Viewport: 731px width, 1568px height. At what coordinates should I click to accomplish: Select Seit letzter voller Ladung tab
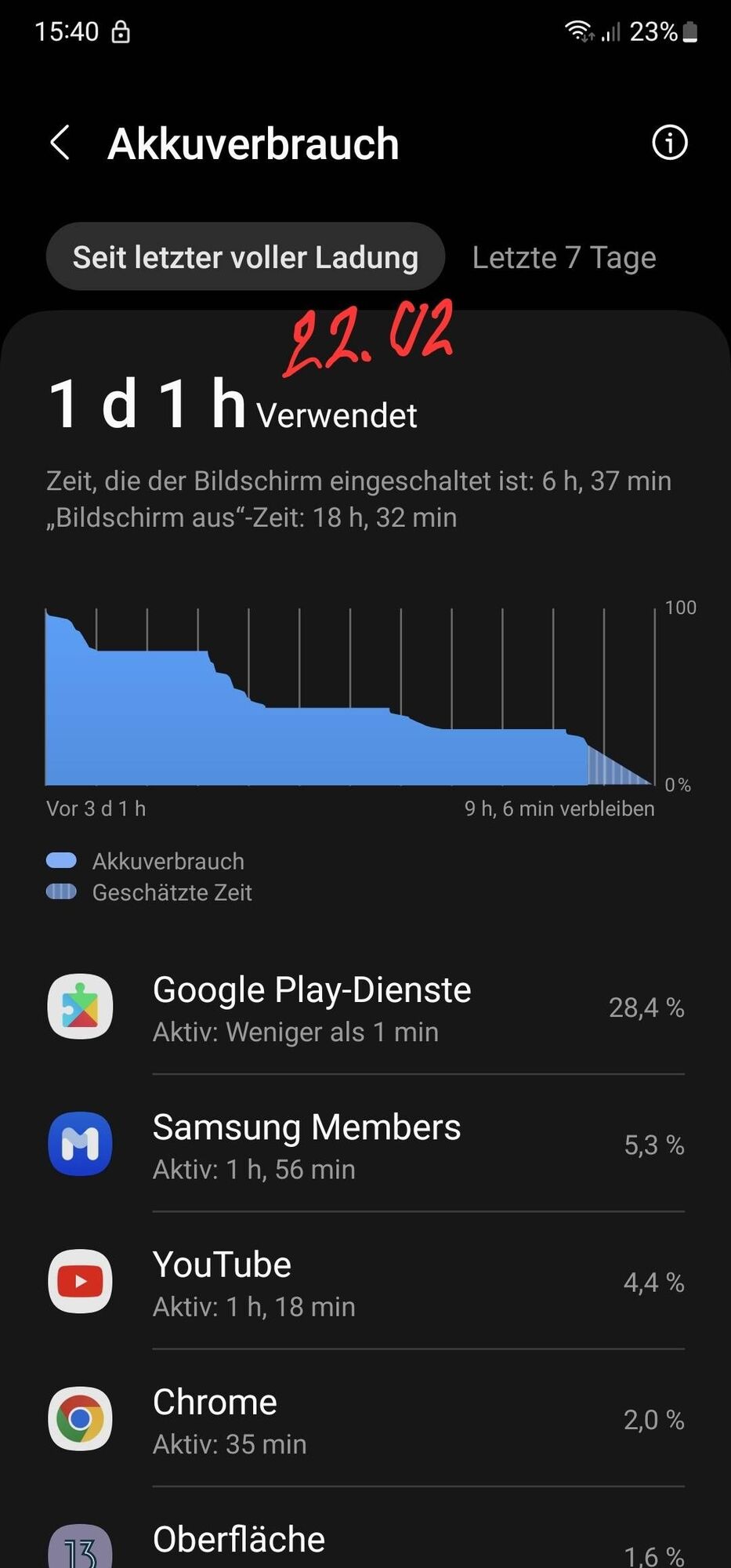pos(245,257)
